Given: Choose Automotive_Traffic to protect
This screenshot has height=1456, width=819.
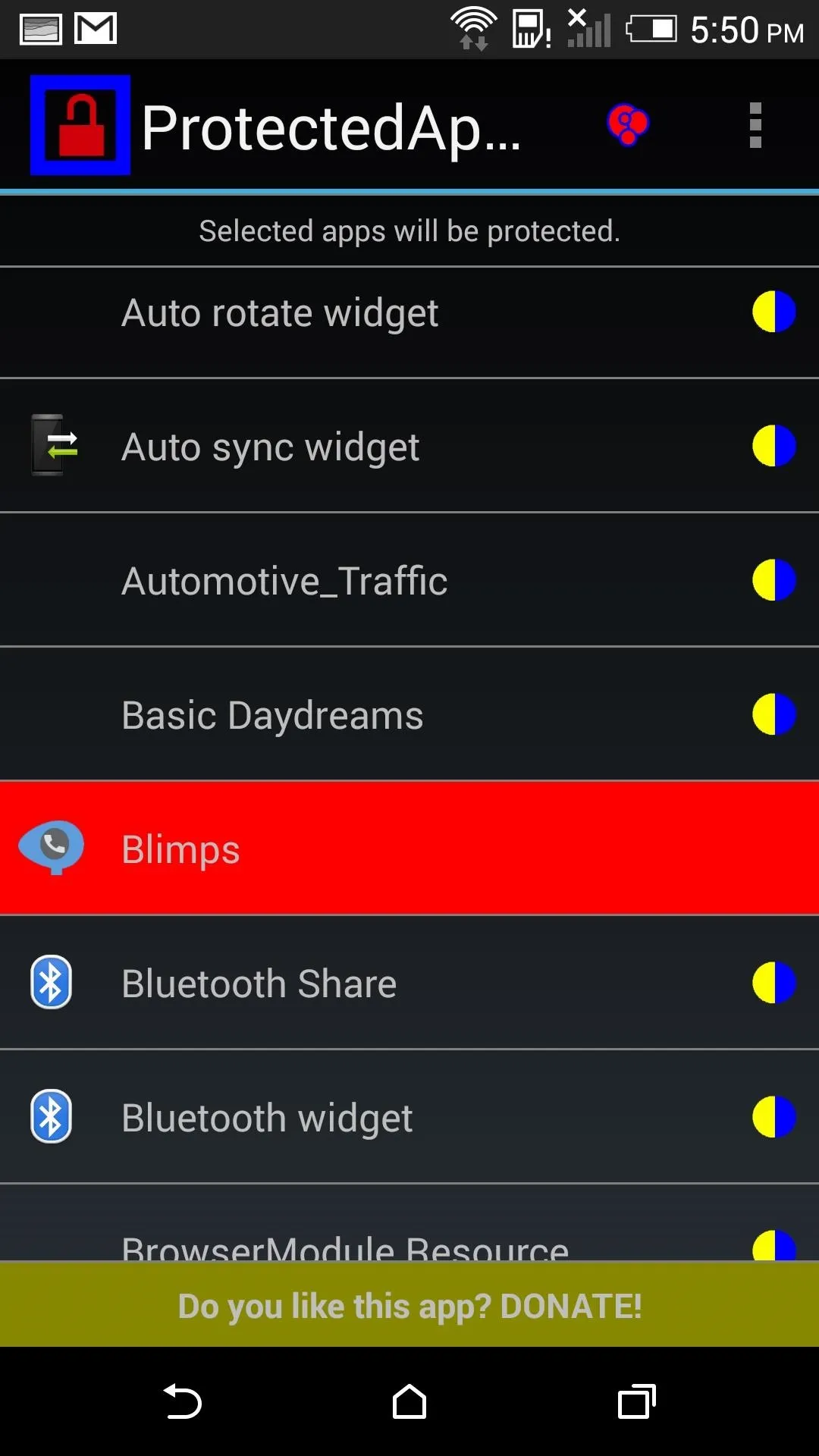Looking at the screenshot, I should click(x=409, y=580).
